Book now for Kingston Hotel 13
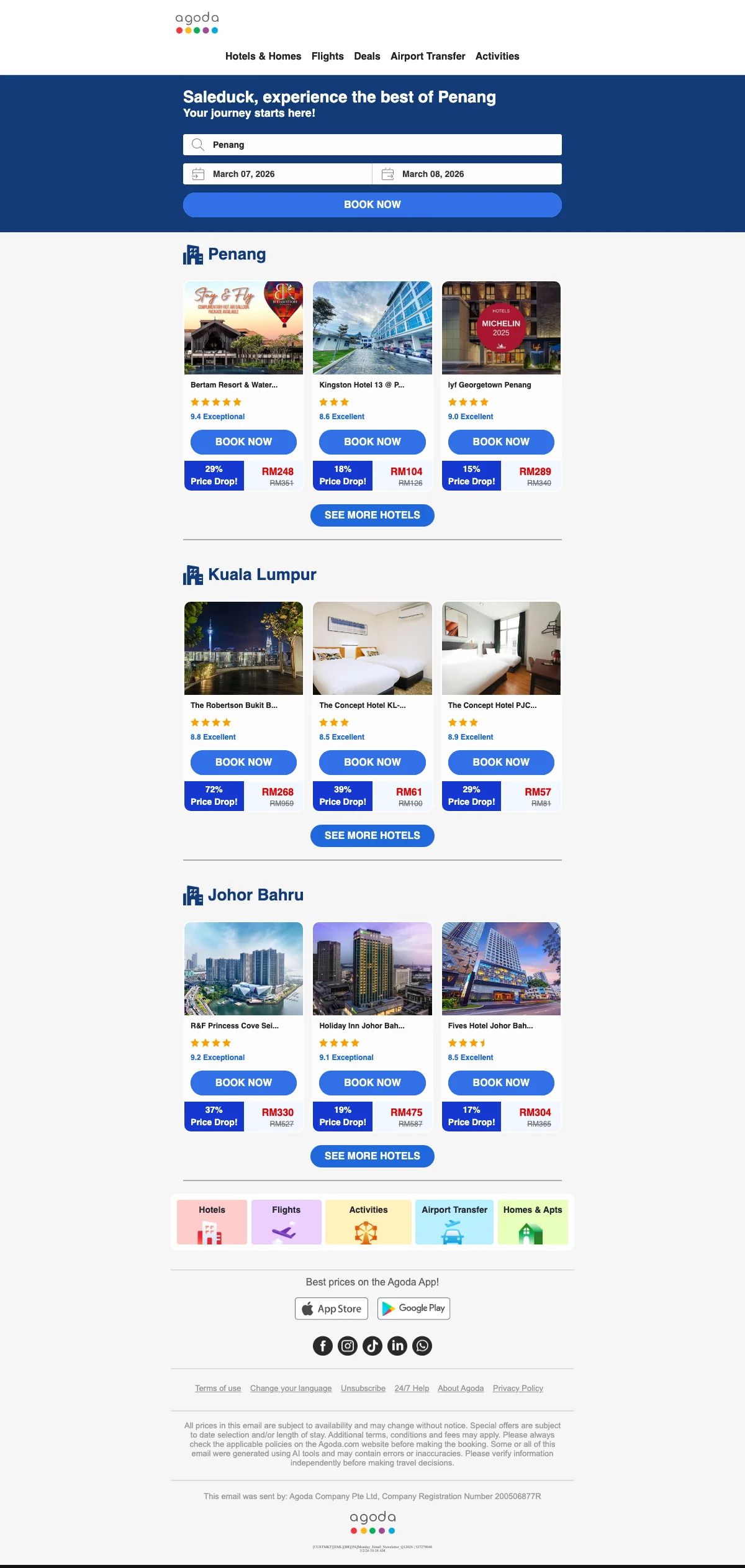 pyautogui.click(x=372, y=442)
